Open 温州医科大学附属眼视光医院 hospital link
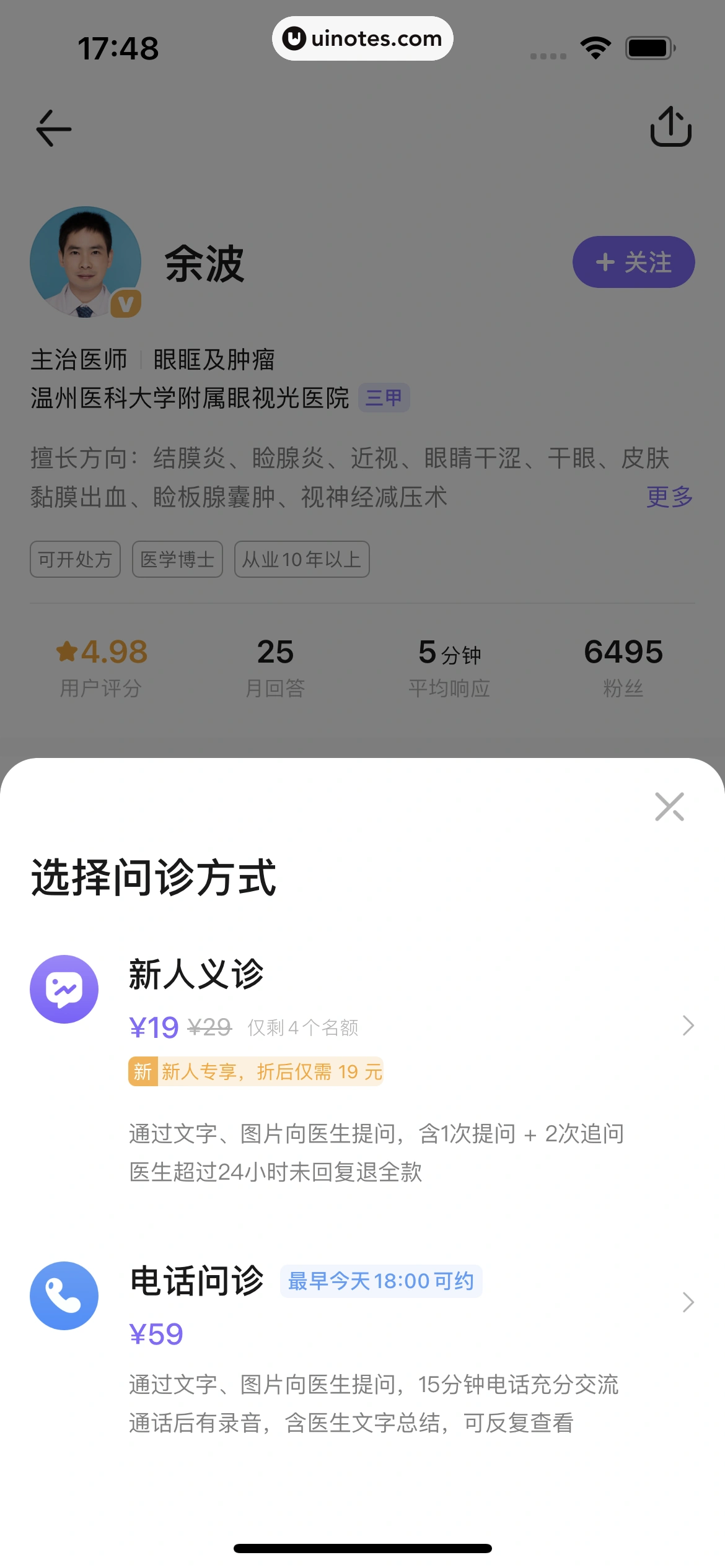Image resolution: width=725 pixels, height=1568 pixels. (x=192, y=397)
